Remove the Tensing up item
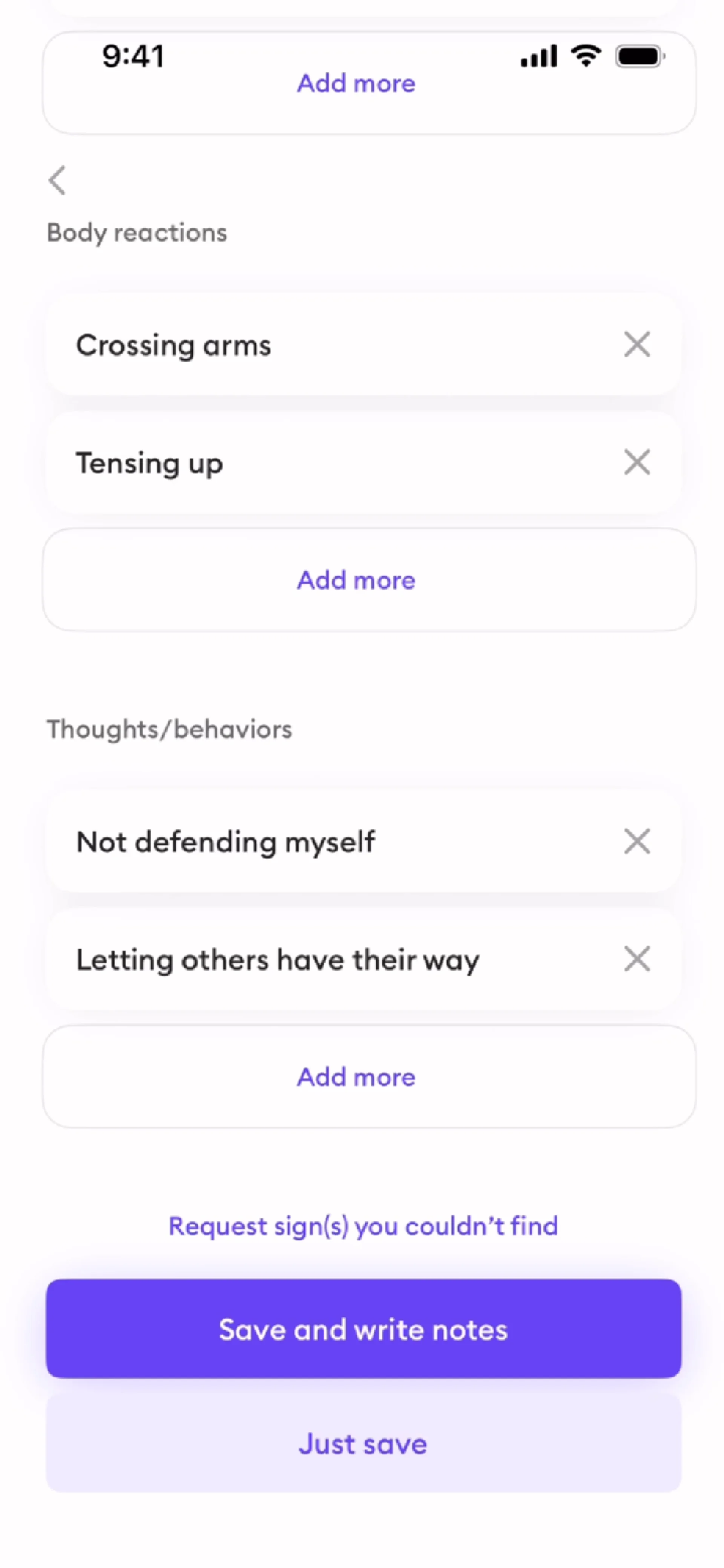 coord(636,462)
